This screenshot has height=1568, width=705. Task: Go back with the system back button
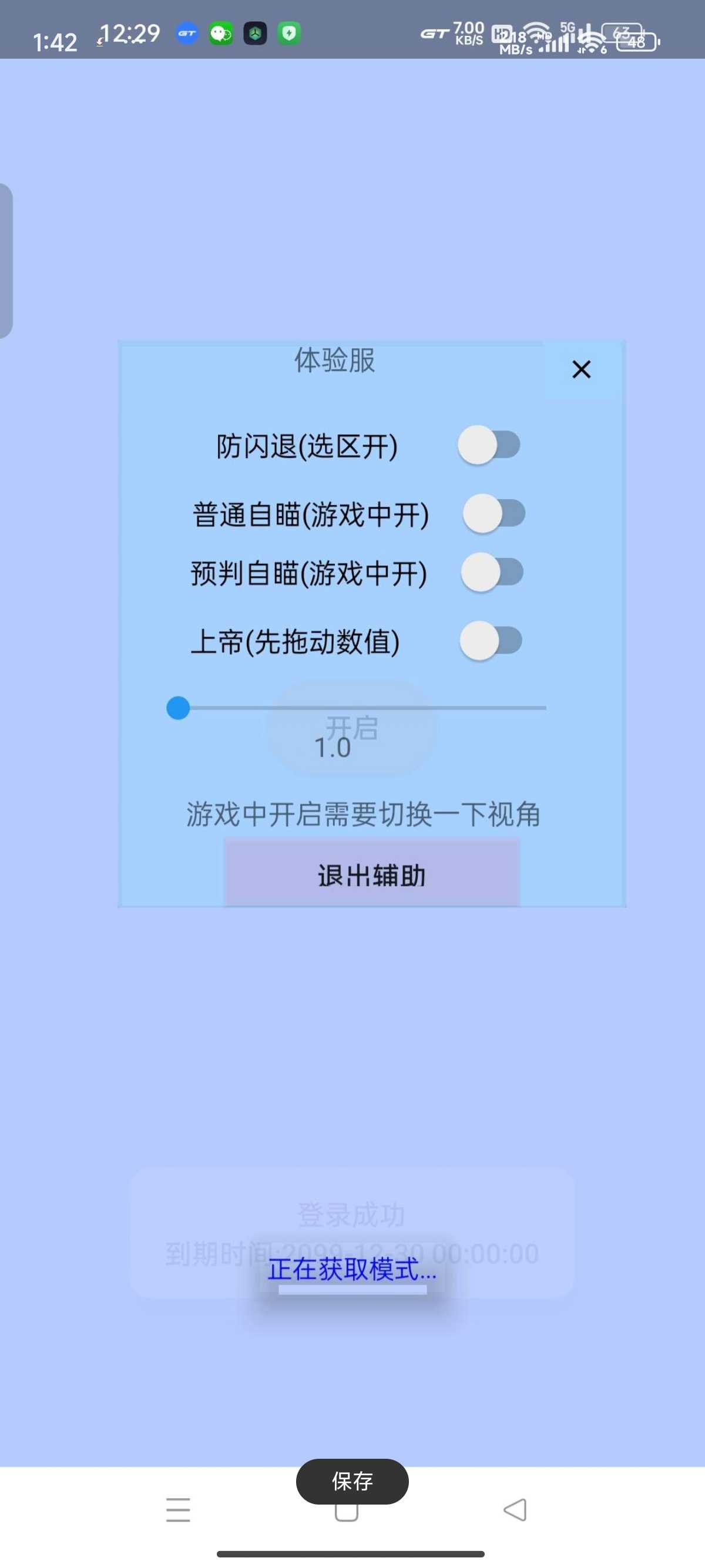pos(516,1509)
